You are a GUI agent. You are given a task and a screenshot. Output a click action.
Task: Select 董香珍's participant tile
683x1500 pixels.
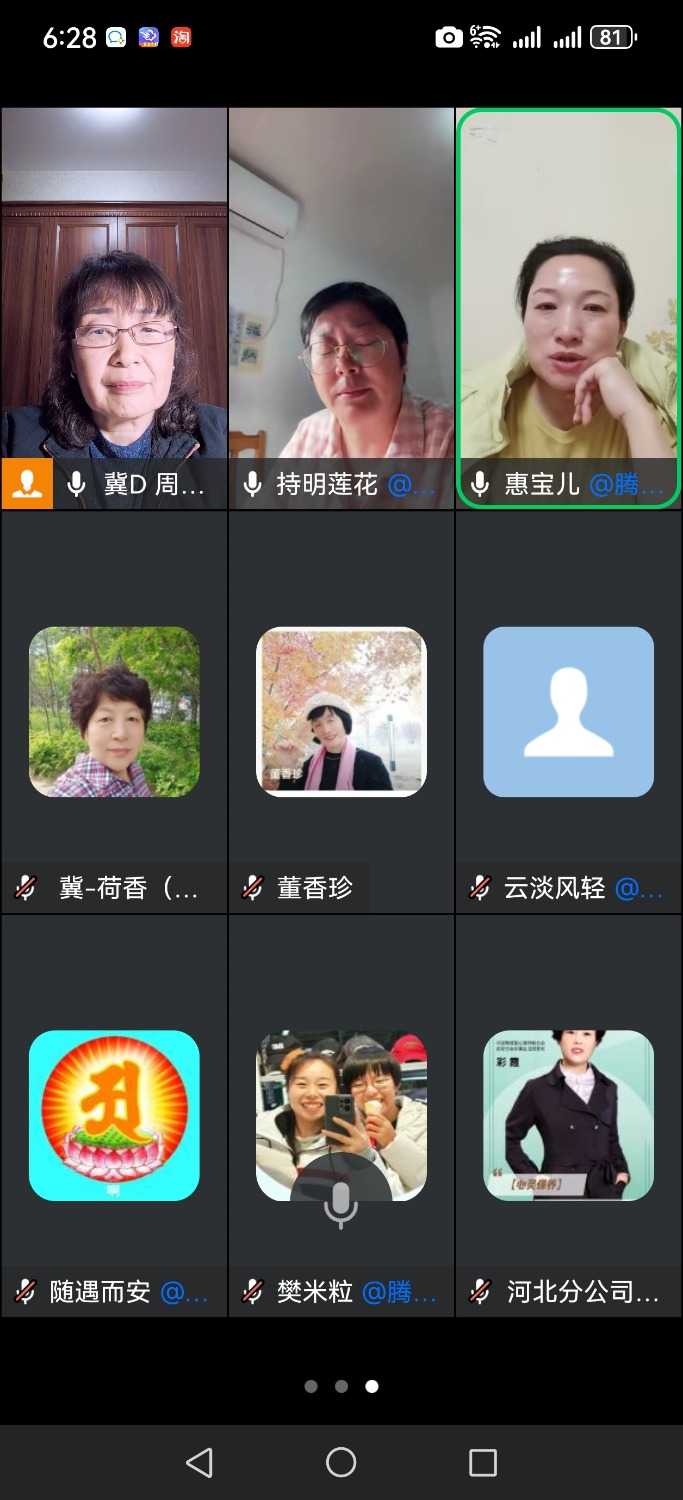tap(341, 712)
